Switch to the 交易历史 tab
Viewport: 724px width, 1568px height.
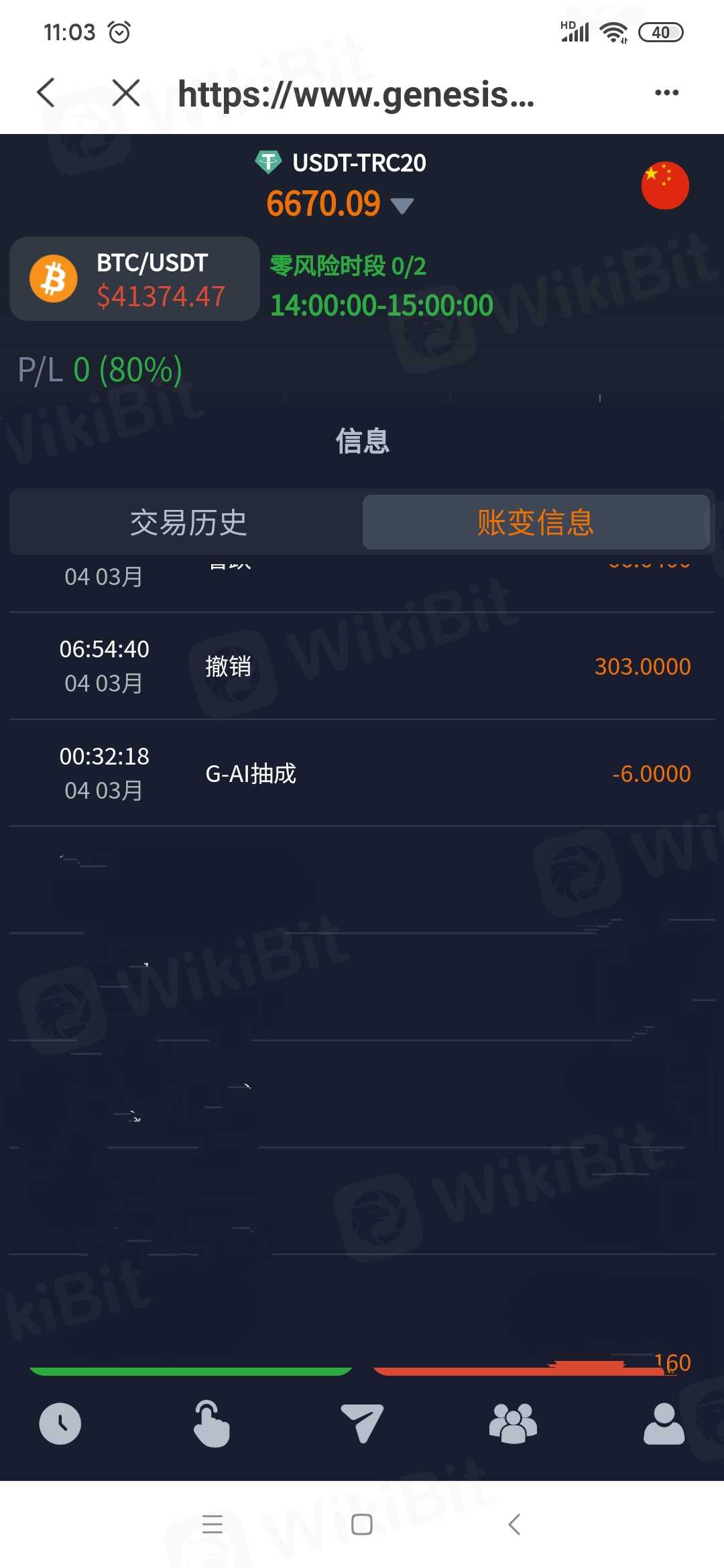pyautogui.click(x=188, y=523)
